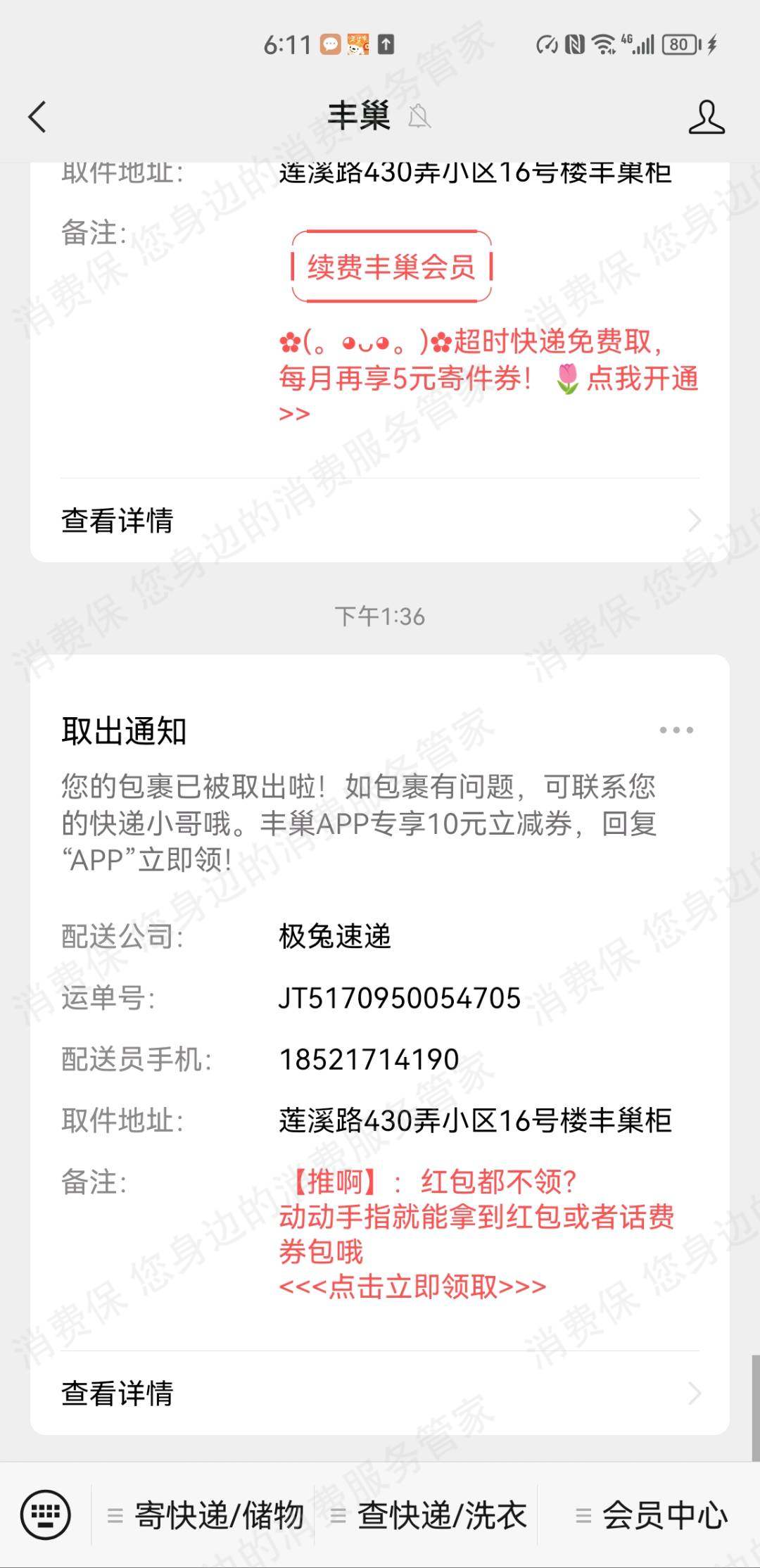Open the 寄快递/储物 menu
760x1568 pixels.
206,1515
